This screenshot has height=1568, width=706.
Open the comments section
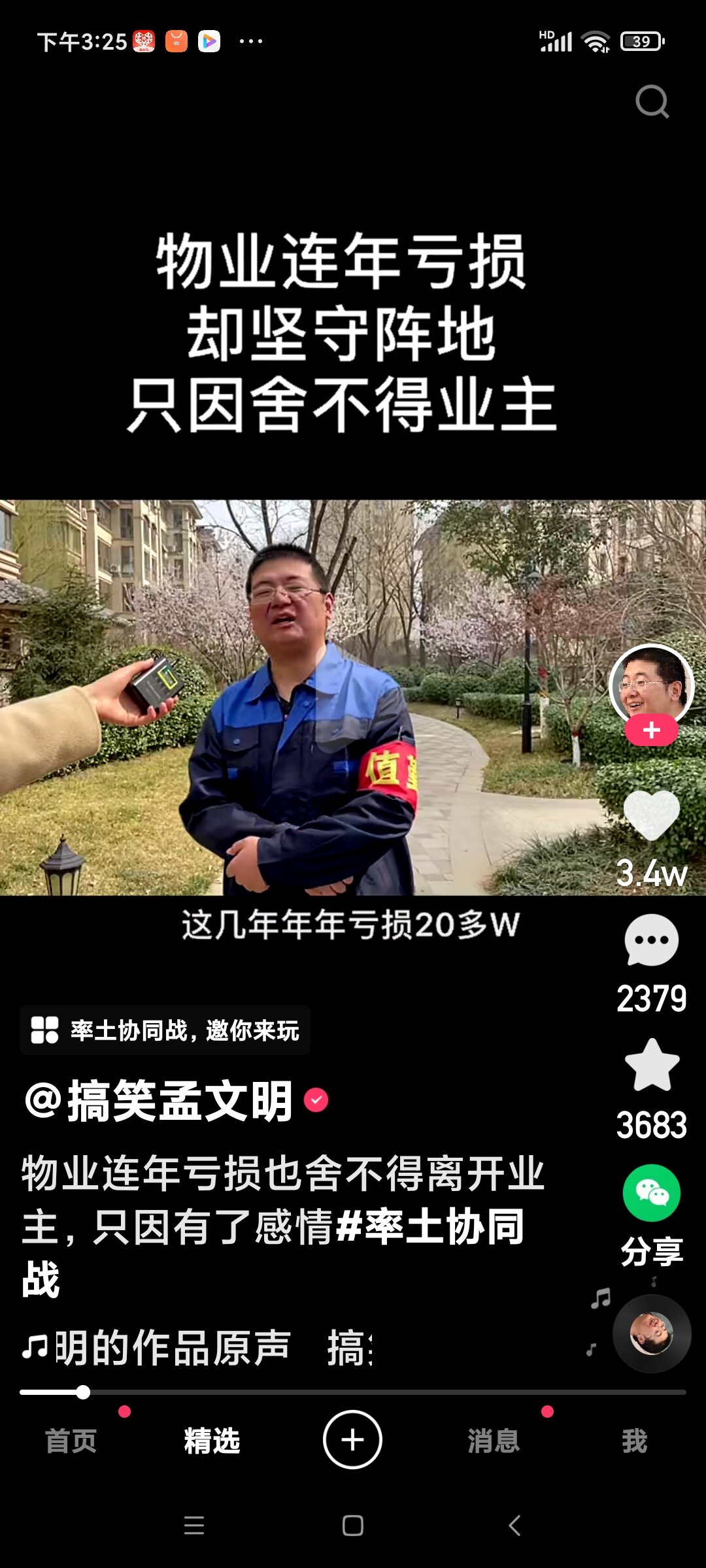coord(651,940)
